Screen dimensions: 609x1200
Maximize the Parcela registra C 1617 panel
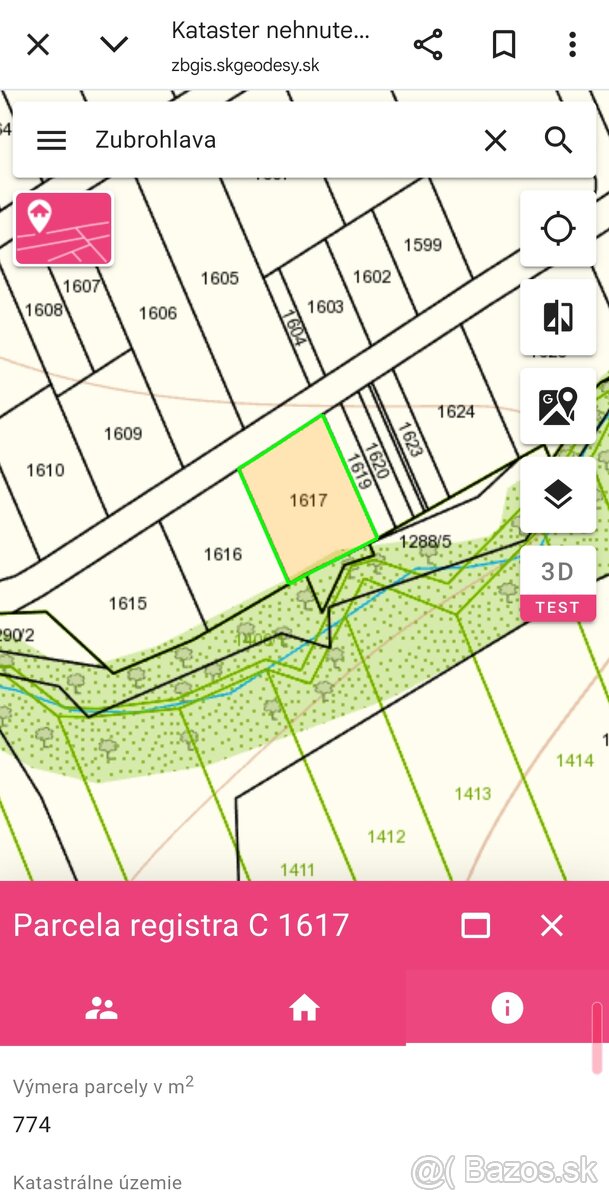(476, 925)
